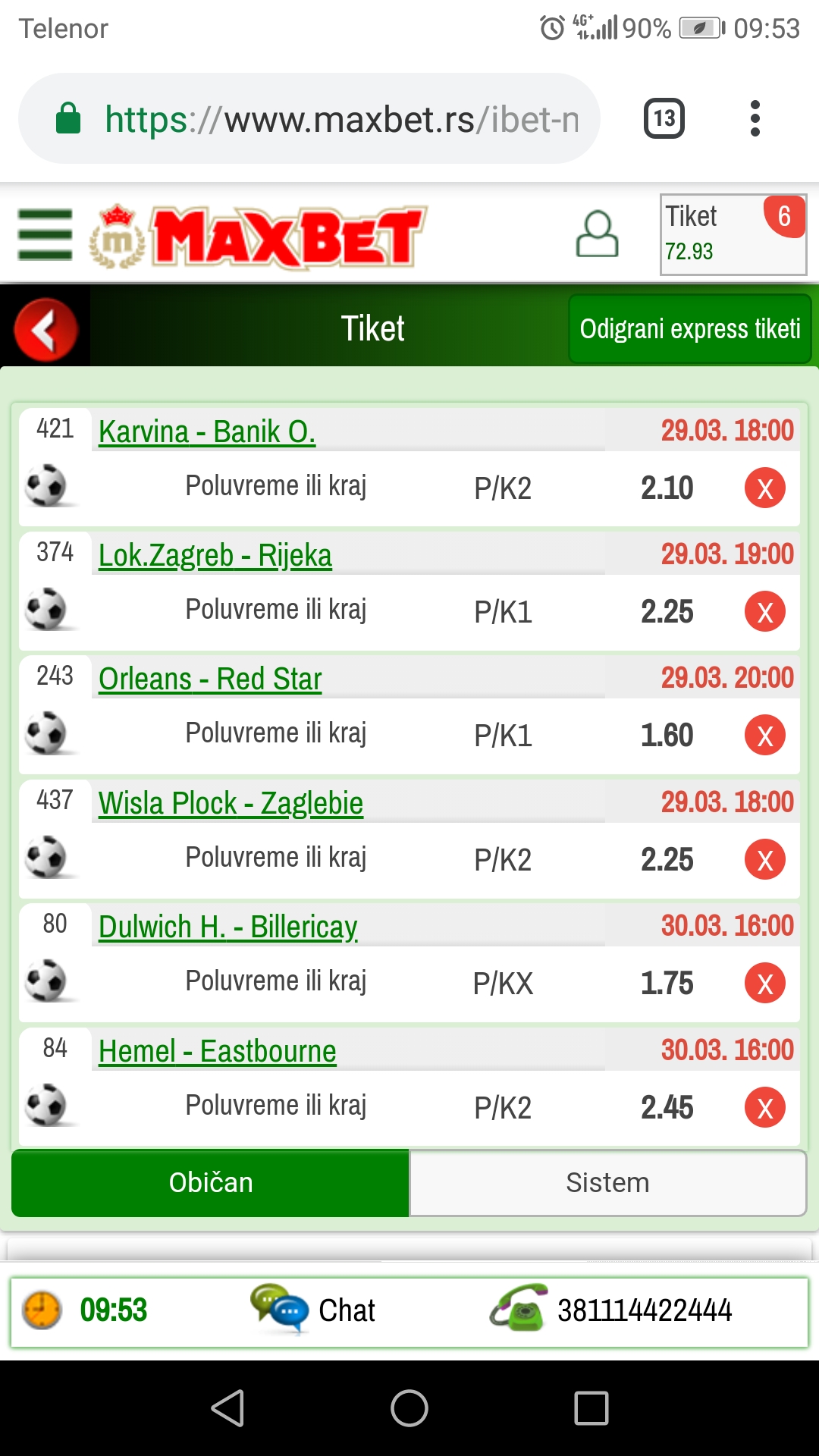Screen dimensions: 819x1456
Task: Open the Orleans - Red Star match link
Action: 210,679
